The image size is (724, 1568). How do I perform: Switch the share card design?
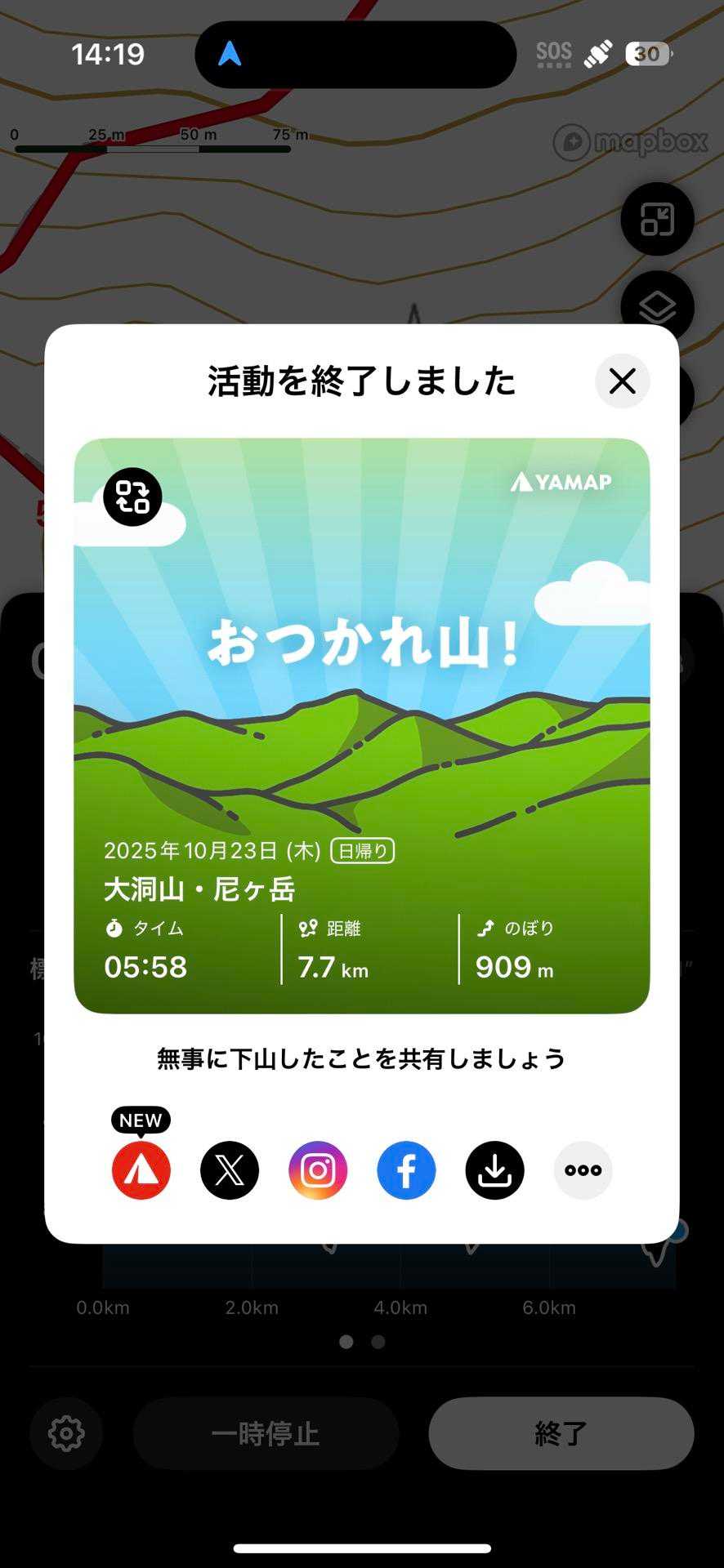click(x=132, y=497)
